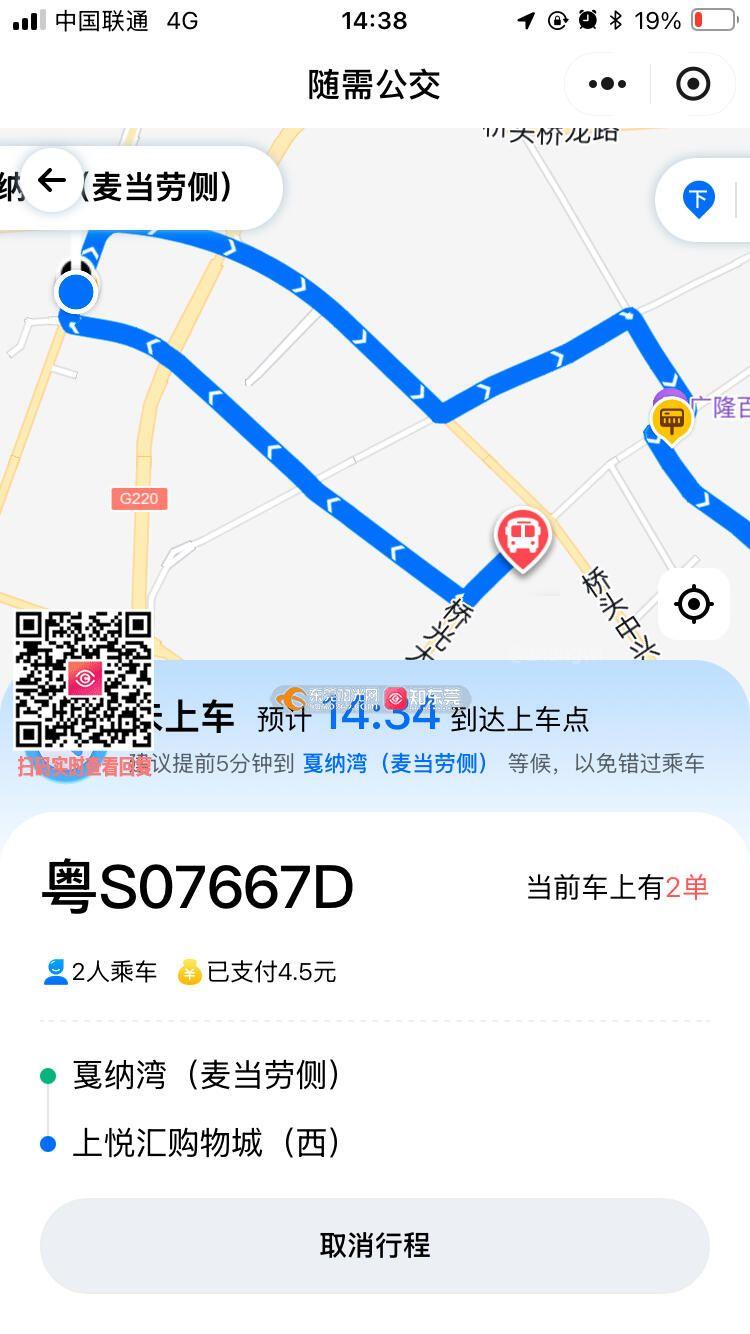Screen dimensions: 750x1334
Task: Select the yellow bus stop marker
Action: point(671,420)
